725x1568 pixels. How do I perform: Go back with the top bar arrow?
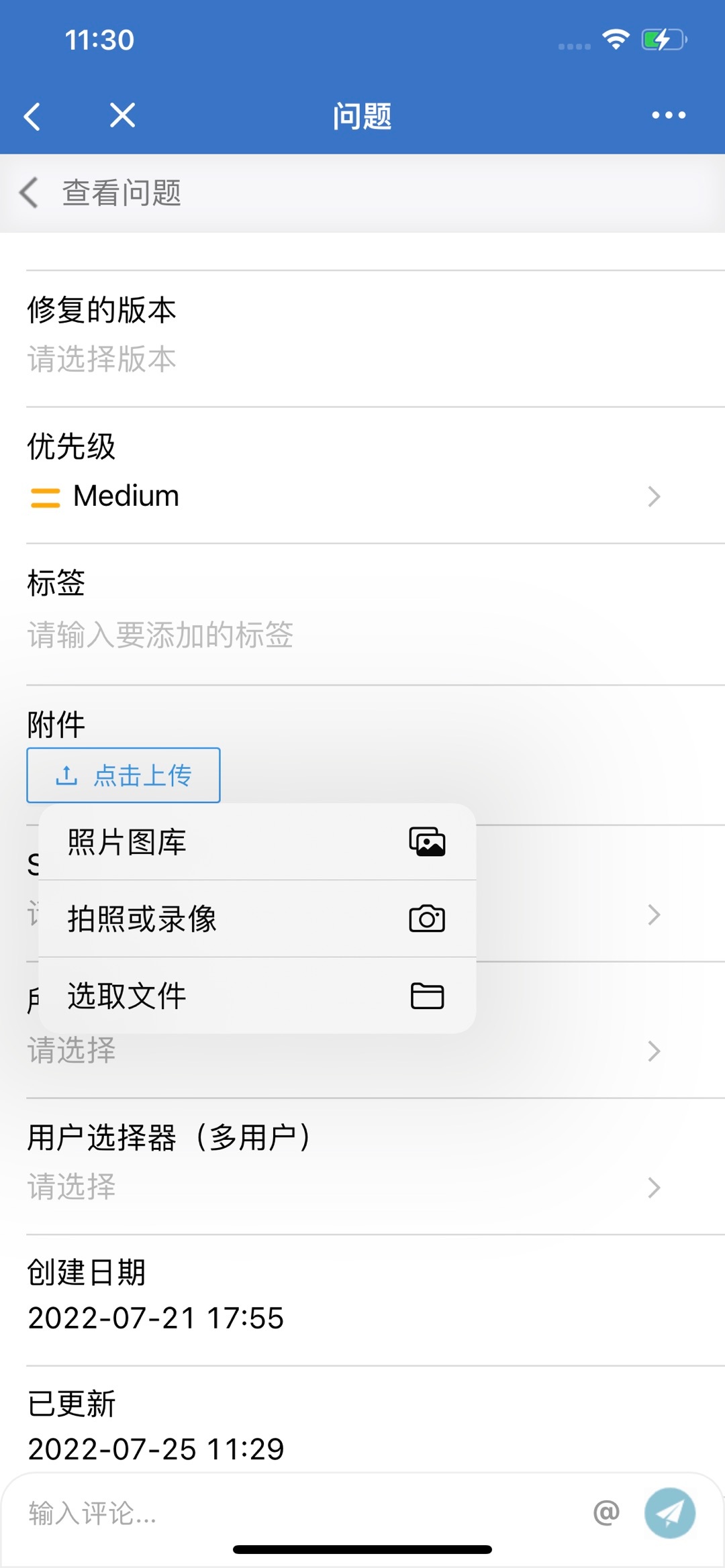click(x=32, y=116)
